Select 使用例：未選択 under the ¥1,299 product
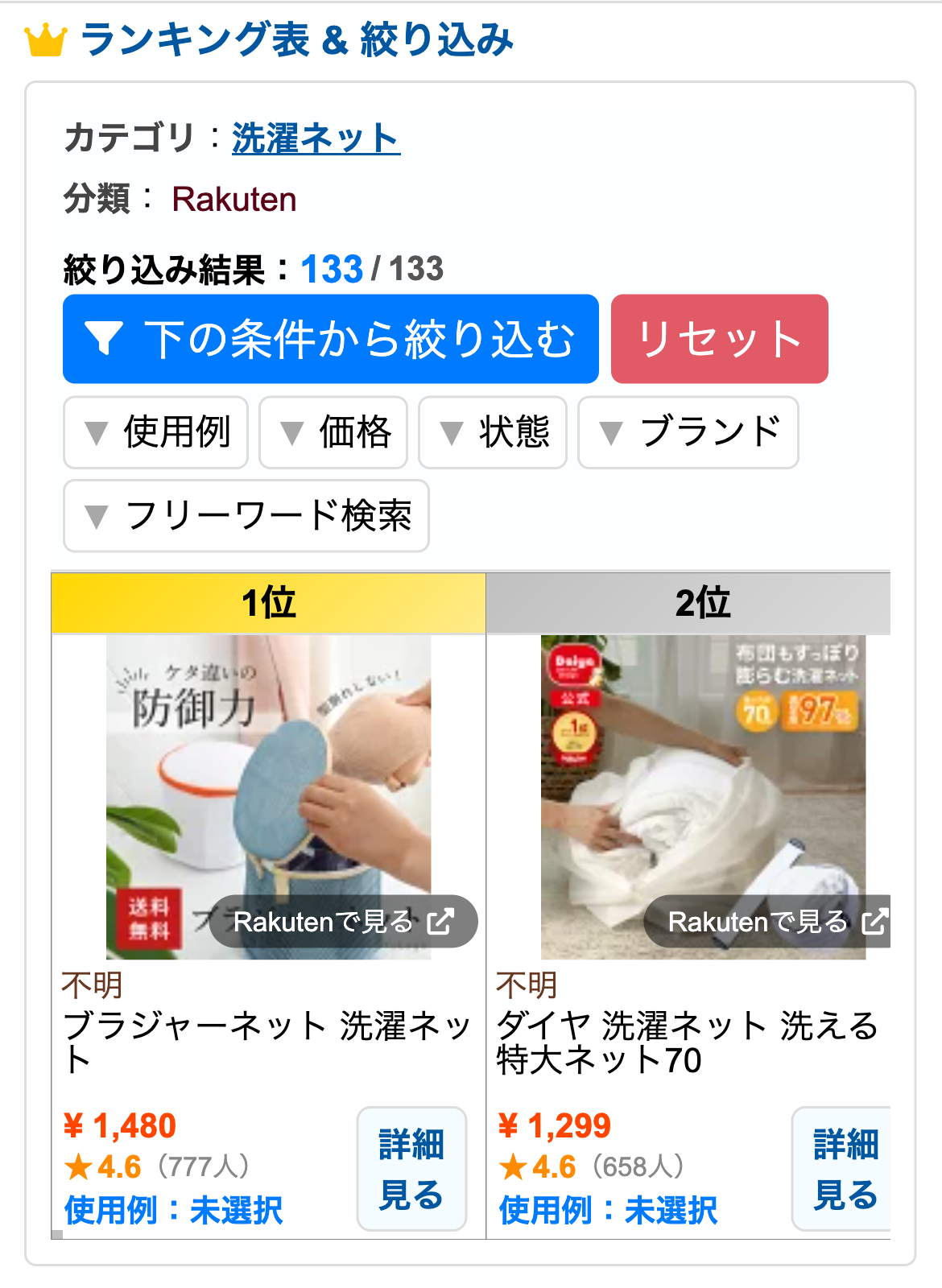The width and height of the screenshot is (942, 1288). tap(608, 1210)
